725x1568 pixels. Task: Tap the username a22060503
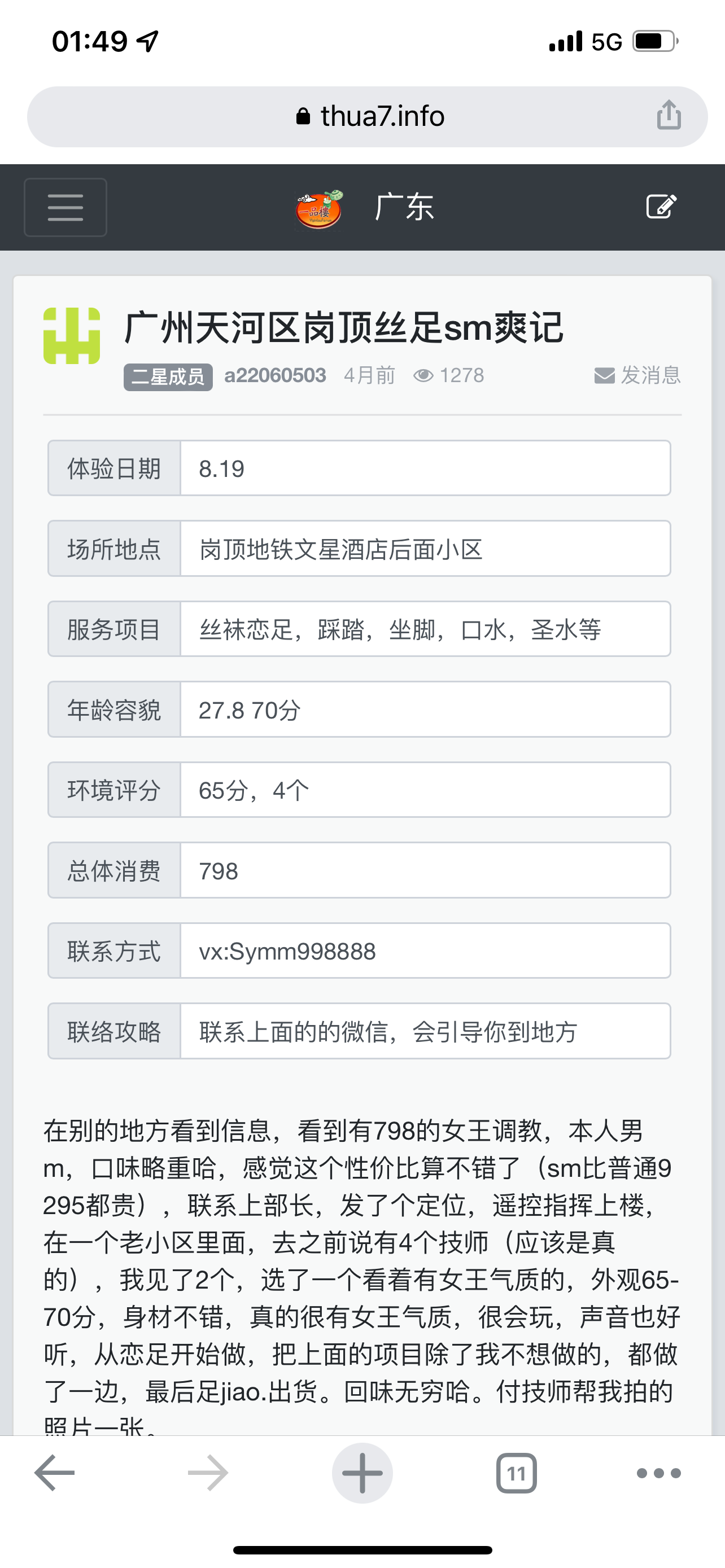click(x=275, y=375)
